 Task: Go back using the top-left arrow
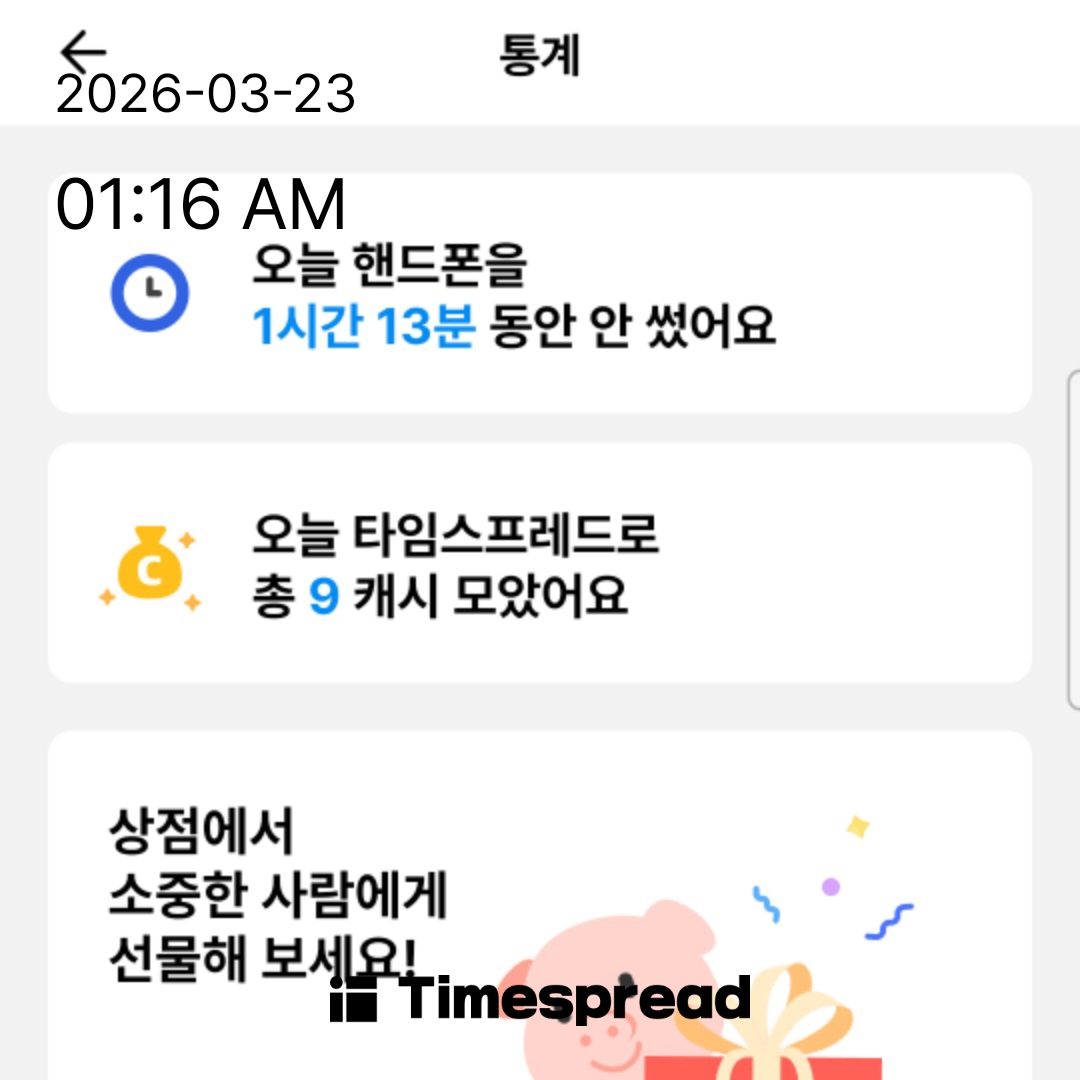pyautogui.click(x=82, y=50)
